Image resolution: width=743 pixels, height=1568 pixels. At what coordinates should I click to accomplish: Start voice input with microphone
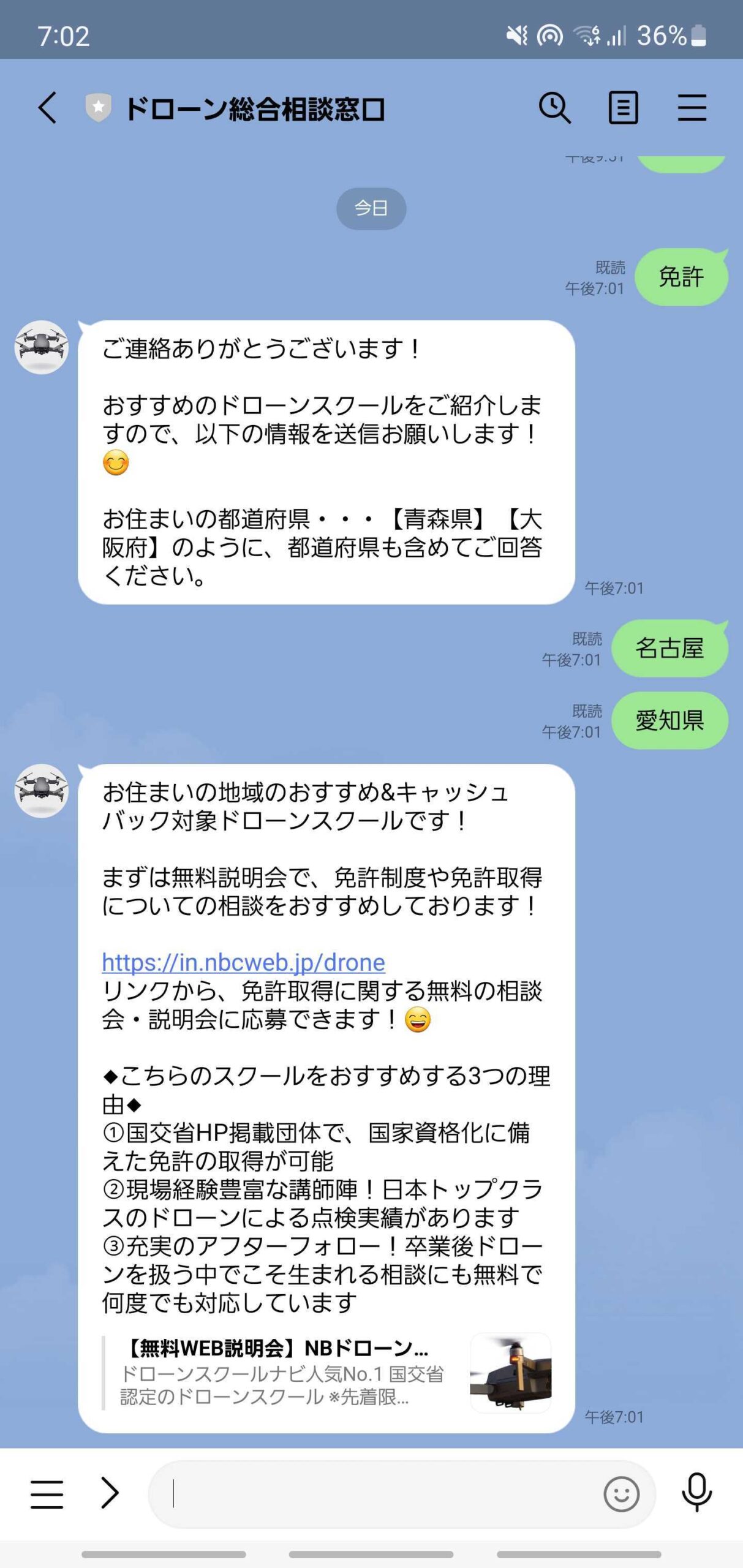(696, 1493)
